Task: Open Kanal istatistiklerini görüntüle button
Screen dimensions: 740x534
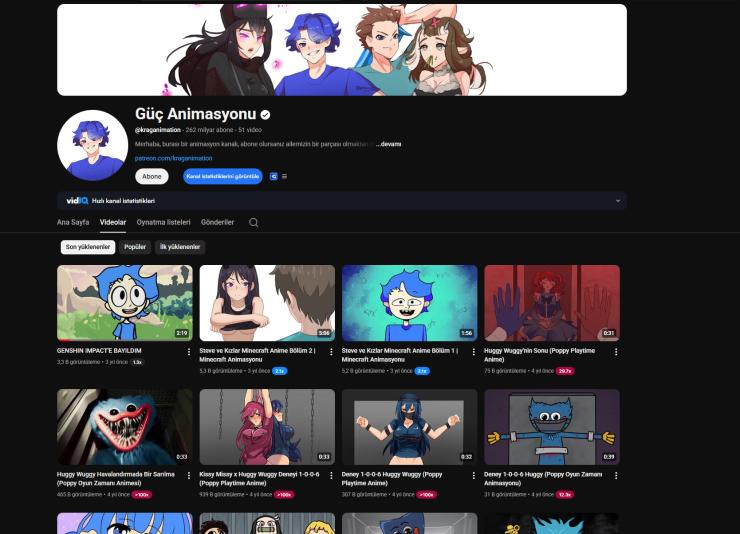Action: pos(222,176)
